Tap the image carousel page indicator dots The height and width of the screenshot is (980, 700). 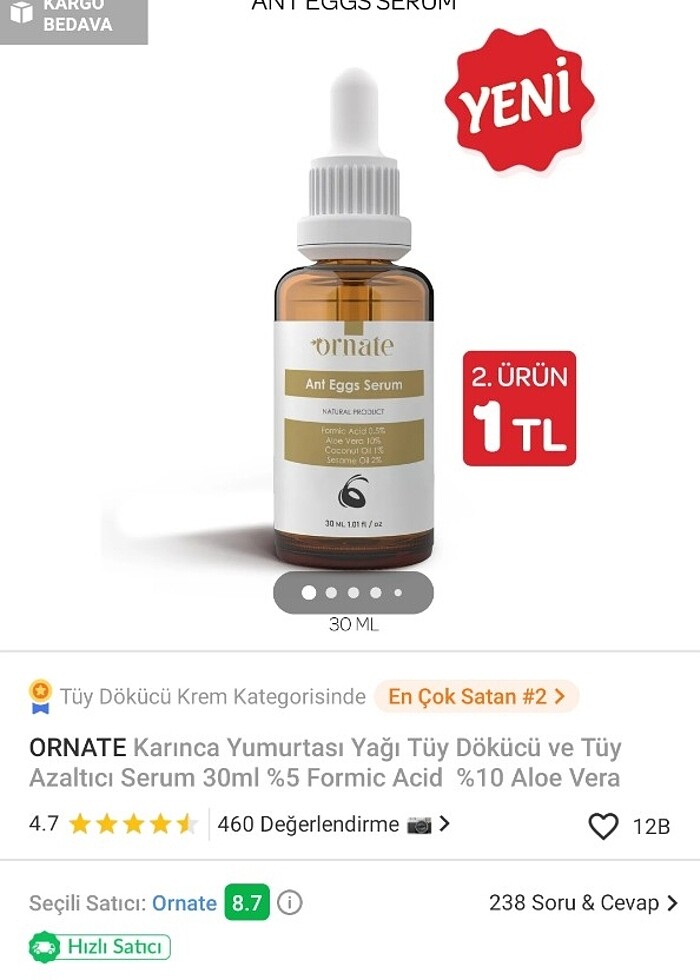pos(353,593)
